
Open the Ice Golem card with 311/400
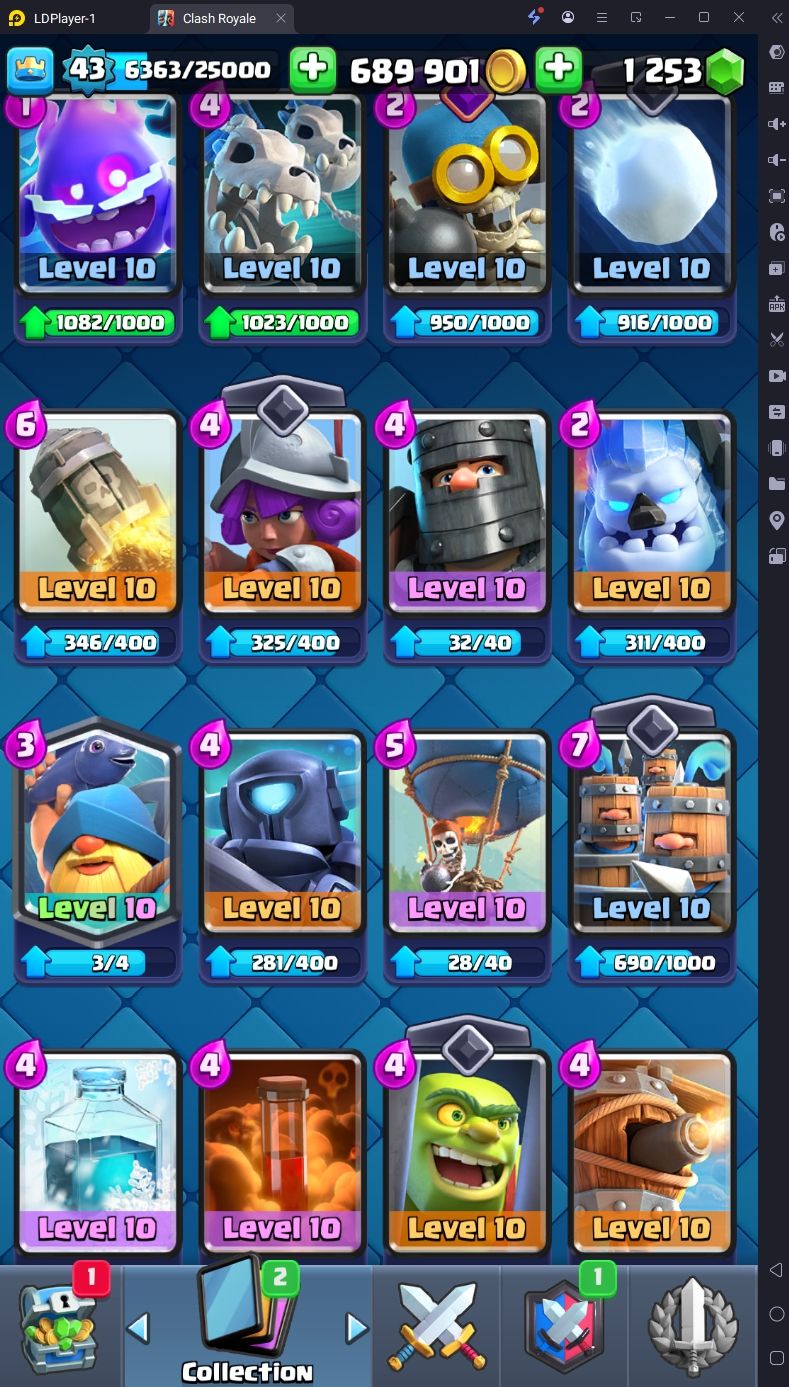pyautogui.click(x=652, y=520)
